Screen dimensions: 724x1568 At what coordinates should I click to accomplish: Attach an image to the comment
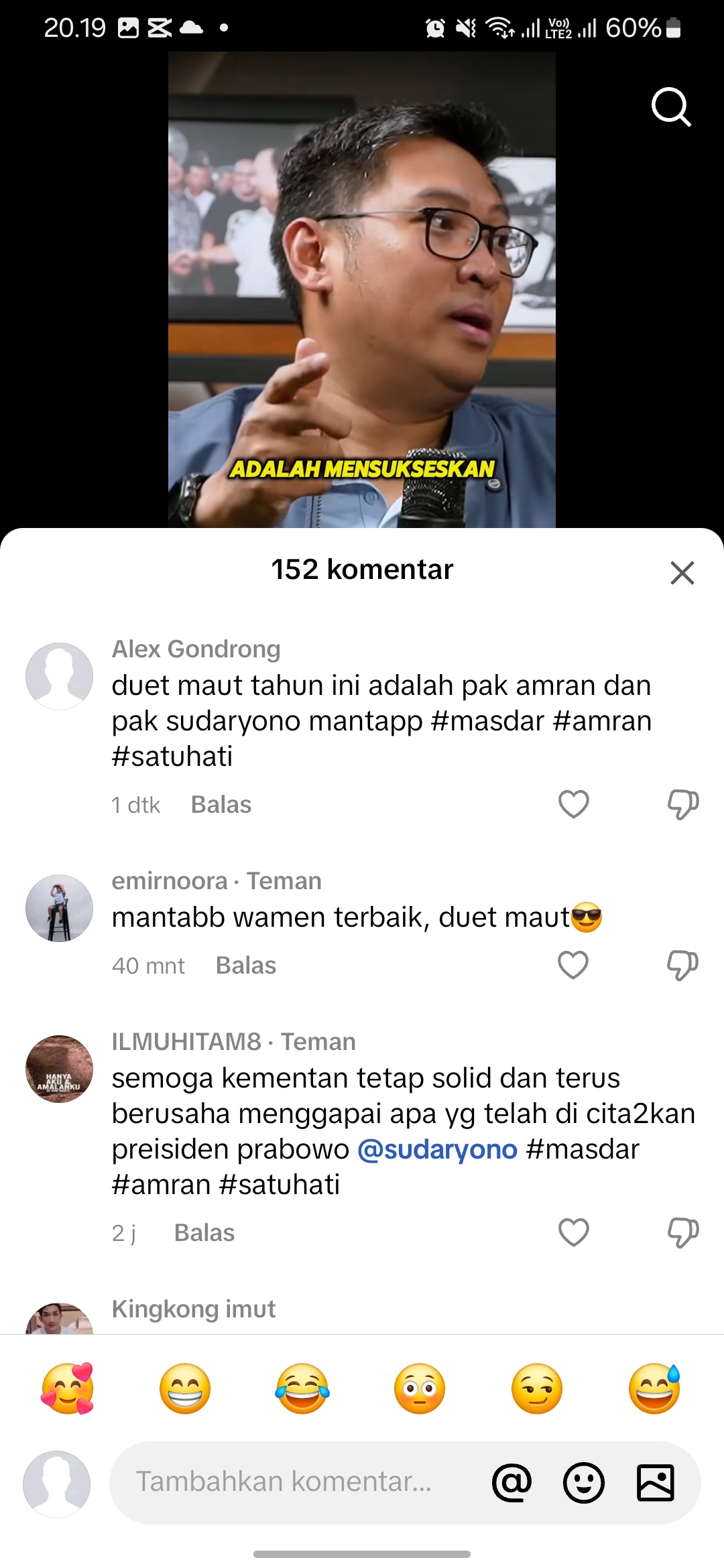tap(656, 1482)
